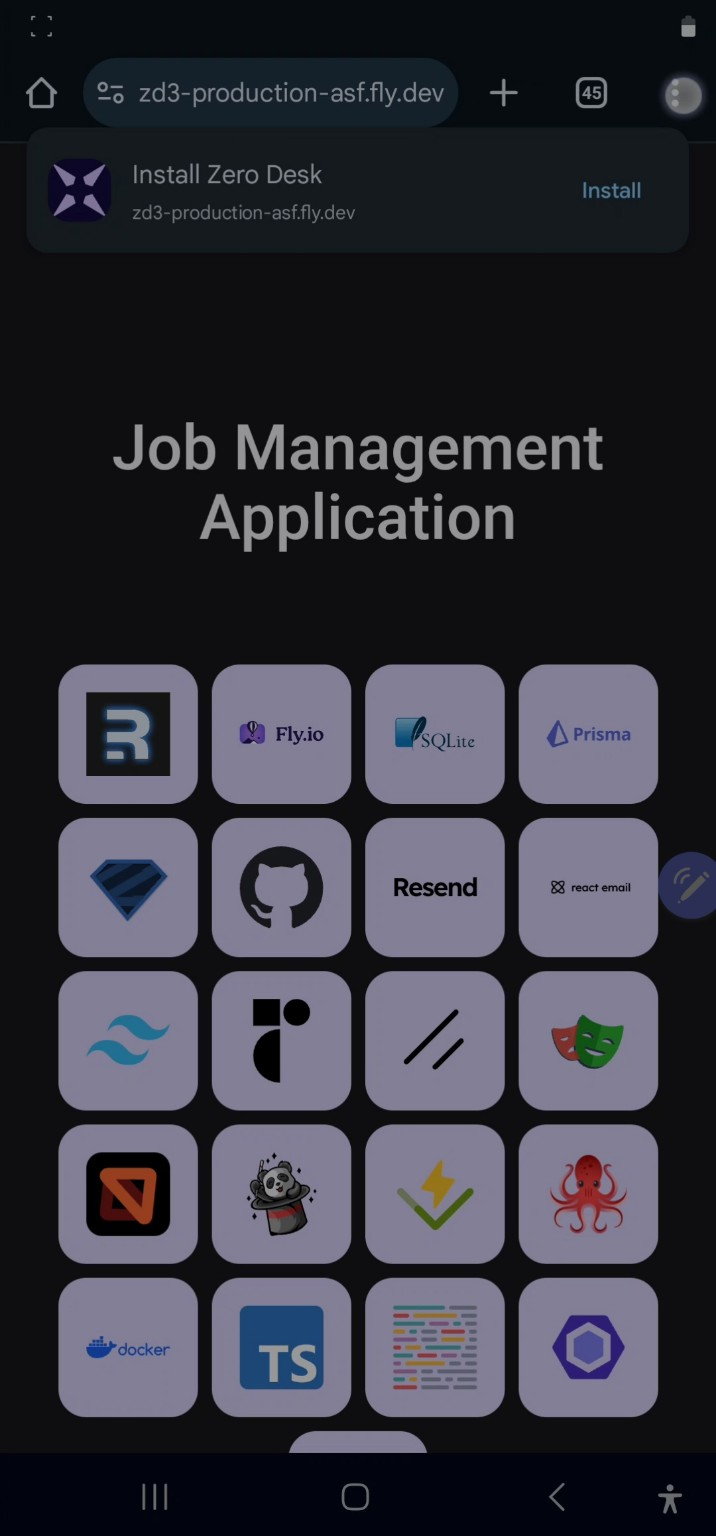Open the Docker tile

click(128, 1347)
